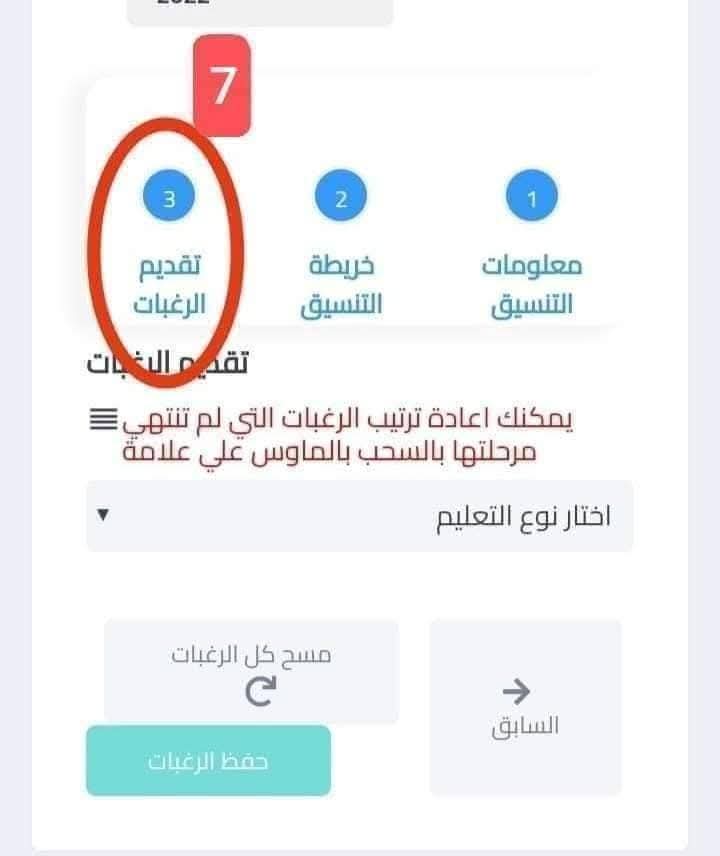The height and width of the screenshot is (856, 720).
Task: Open step 1 معلومات التنسيق
Action: click(x=532, y=199)
